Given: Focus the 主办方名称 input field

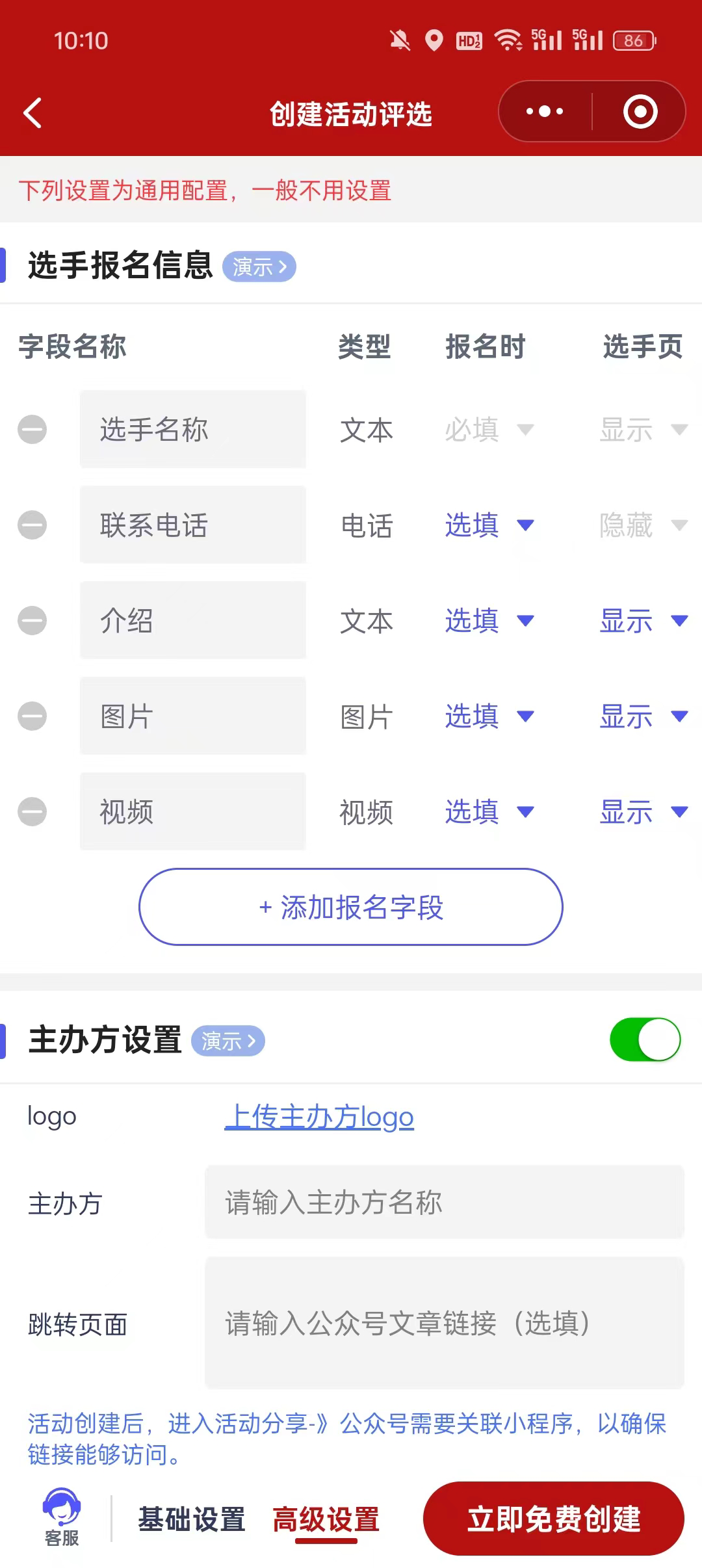Looking at the screenshot, I should pyautogui.click(x=444, y=1202).
